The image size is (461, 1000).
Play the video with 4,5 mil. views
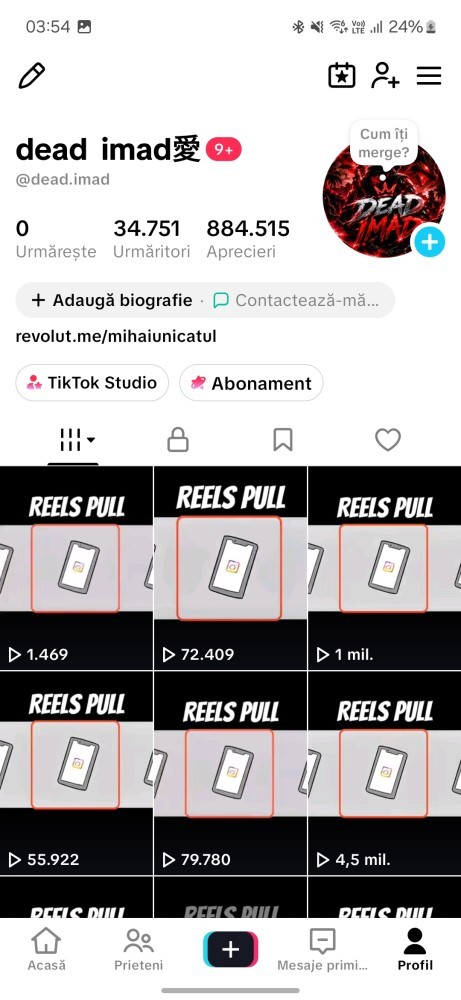pos(384,773)
